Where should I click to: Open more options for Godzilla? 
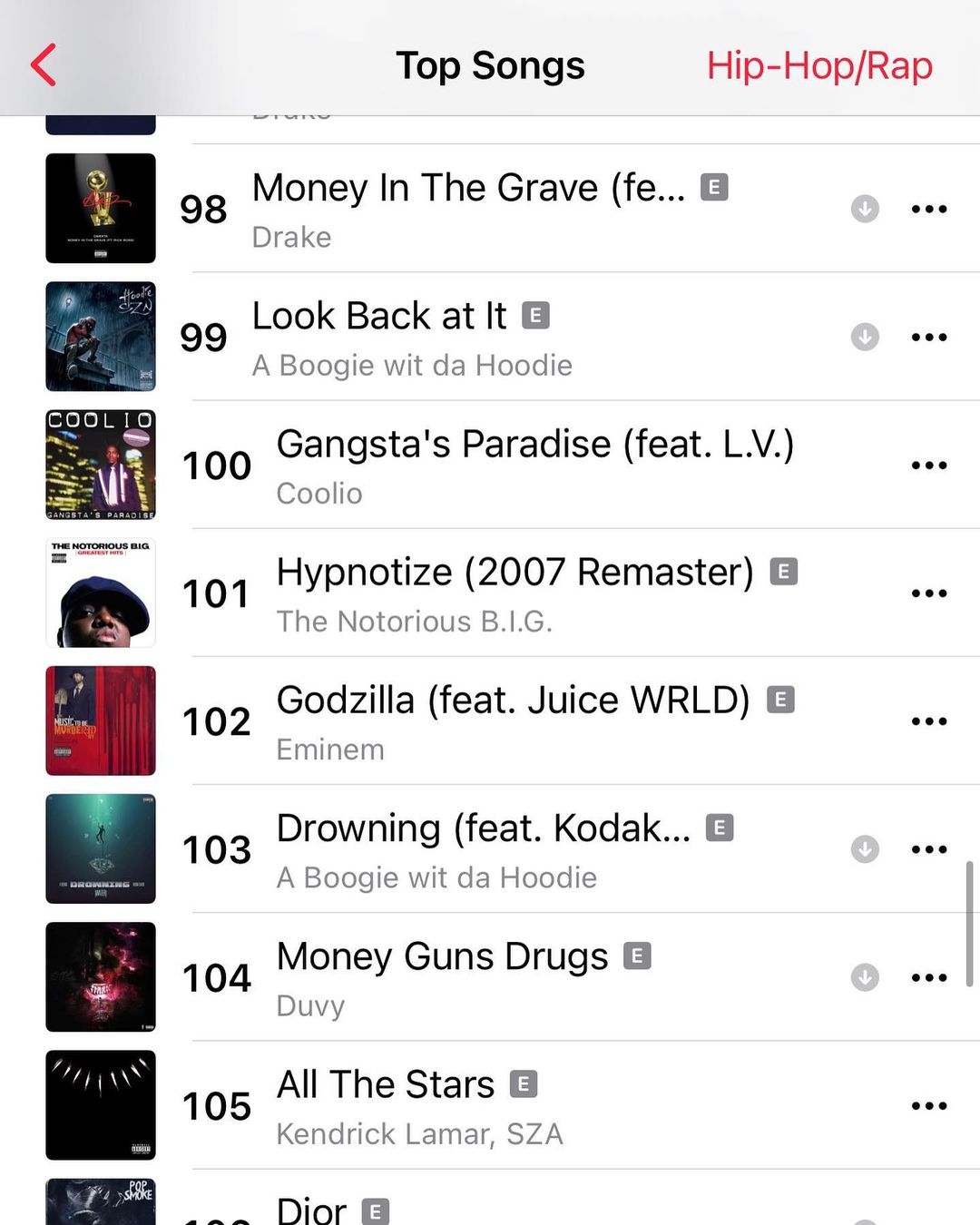929,720
